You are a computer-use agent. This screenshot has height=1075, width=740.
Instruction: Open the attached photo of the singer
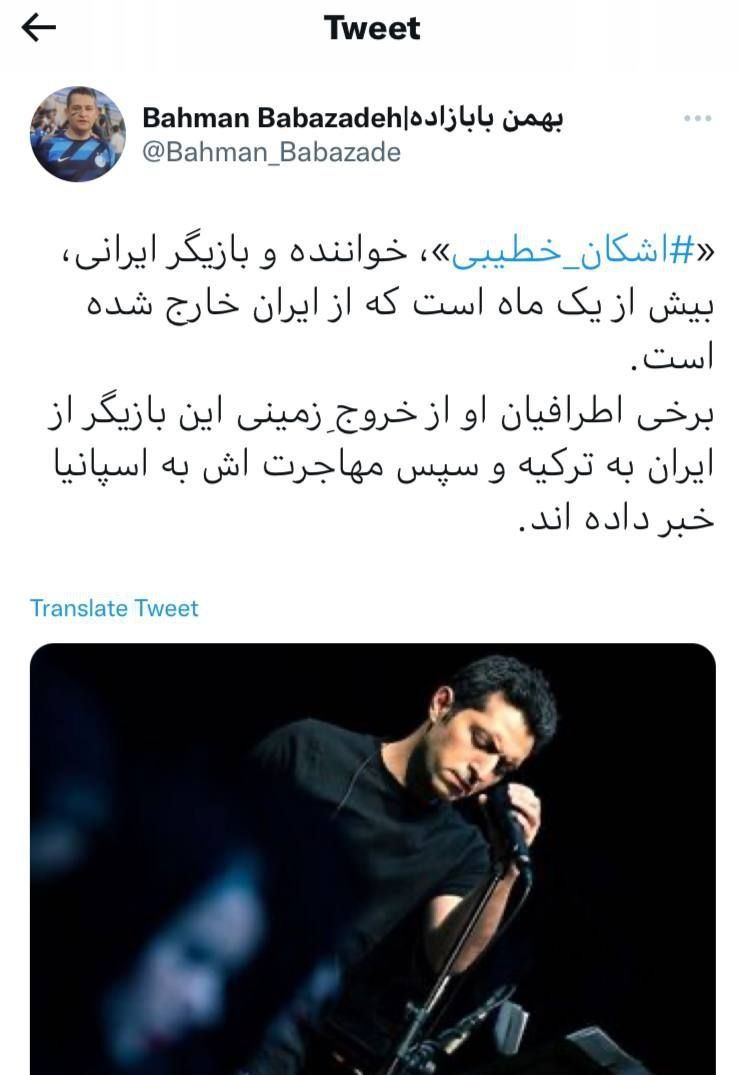click(372, 858)
